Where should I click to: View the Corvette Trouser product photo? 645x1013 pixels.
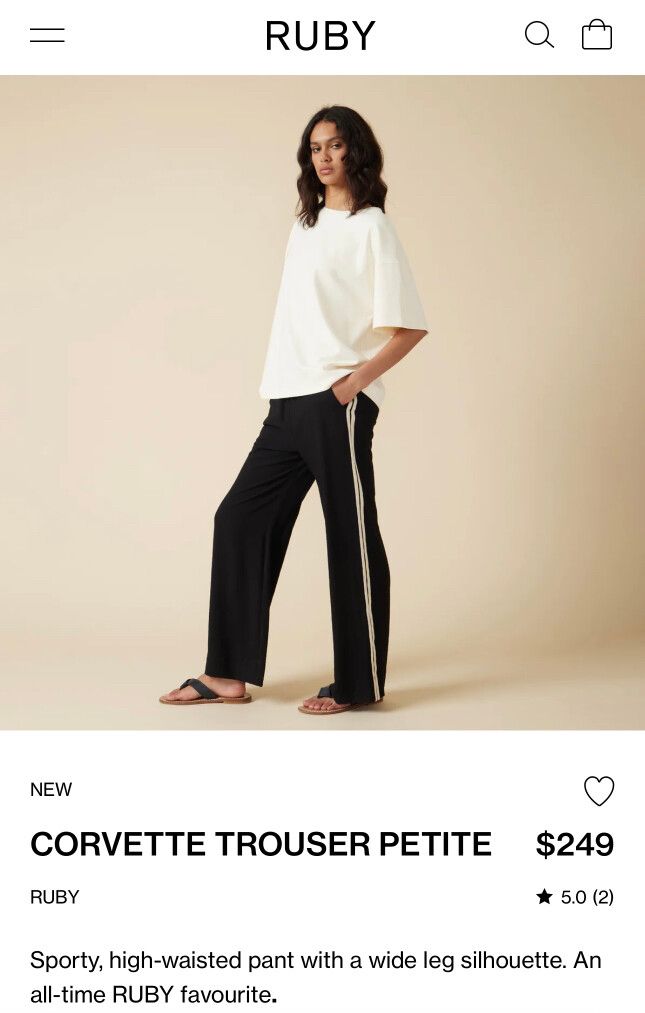pyautogui.click(x=322, y=402)
